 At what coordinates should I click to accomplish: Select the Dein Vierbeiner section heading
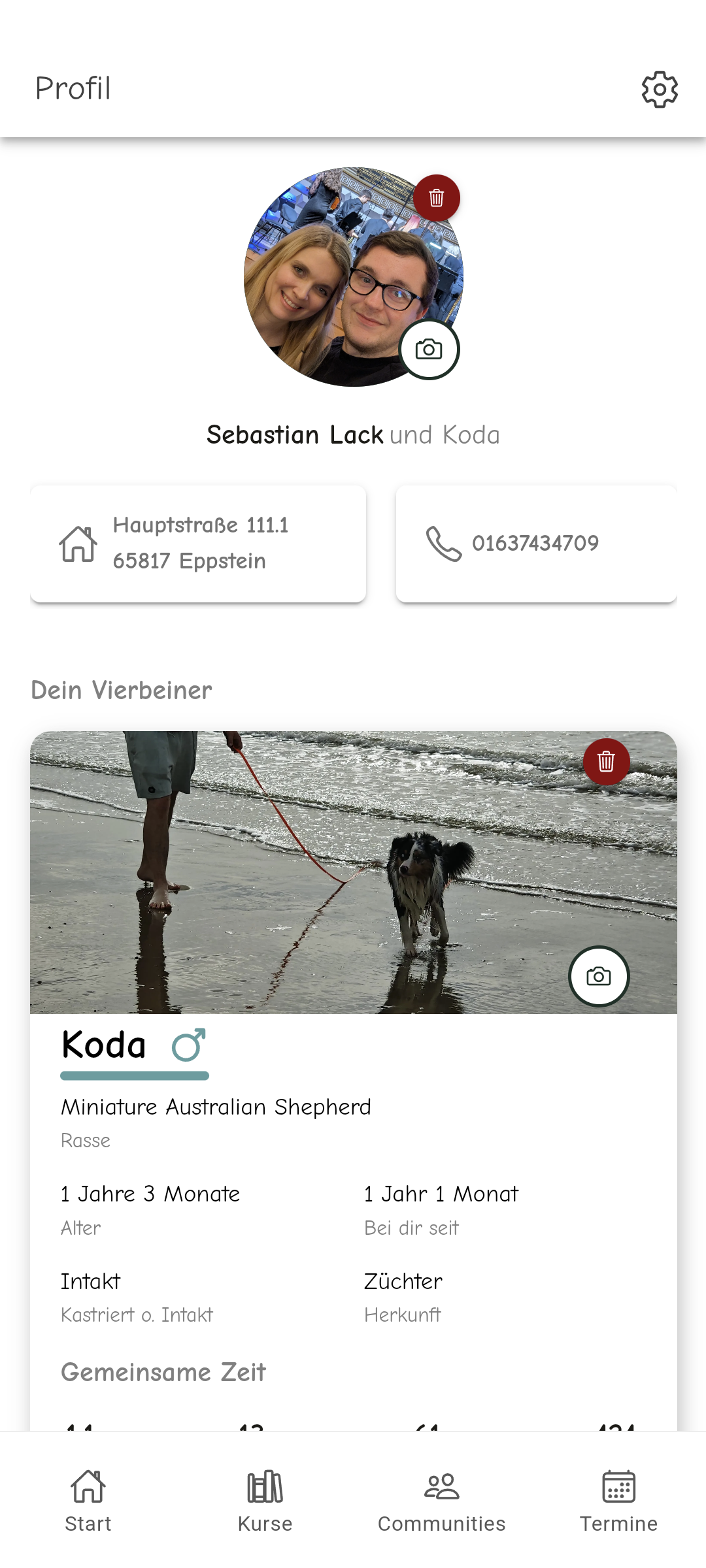[x=122, y=690]
